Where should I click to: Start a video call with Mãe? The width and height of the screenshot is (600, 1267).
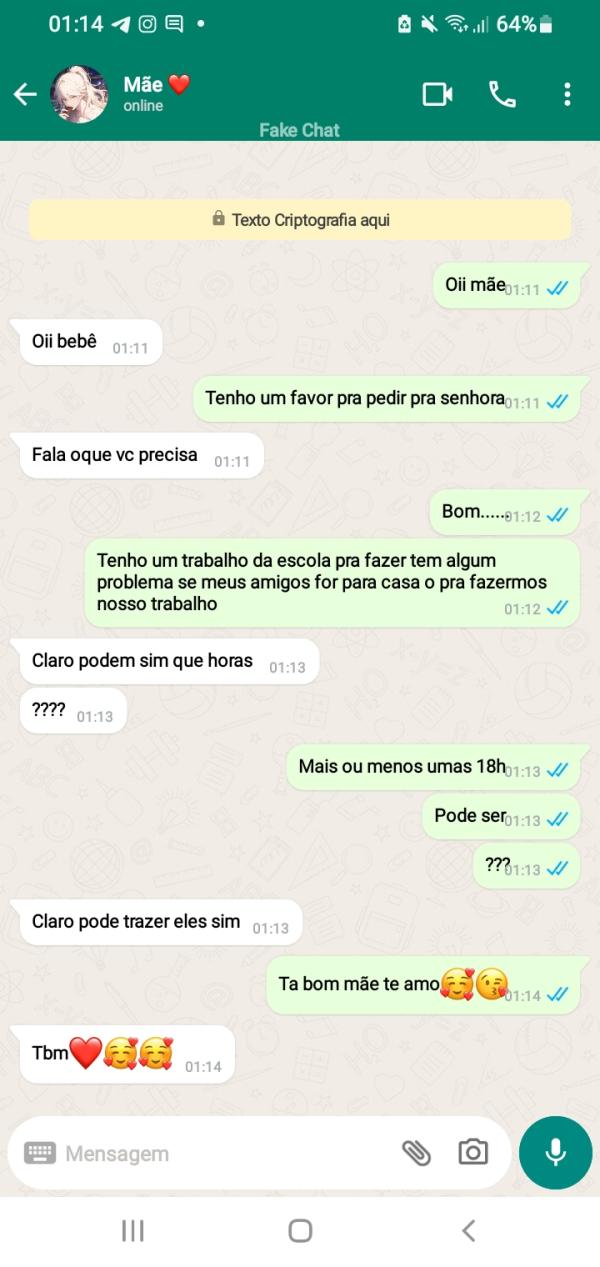tap(437, 94)
